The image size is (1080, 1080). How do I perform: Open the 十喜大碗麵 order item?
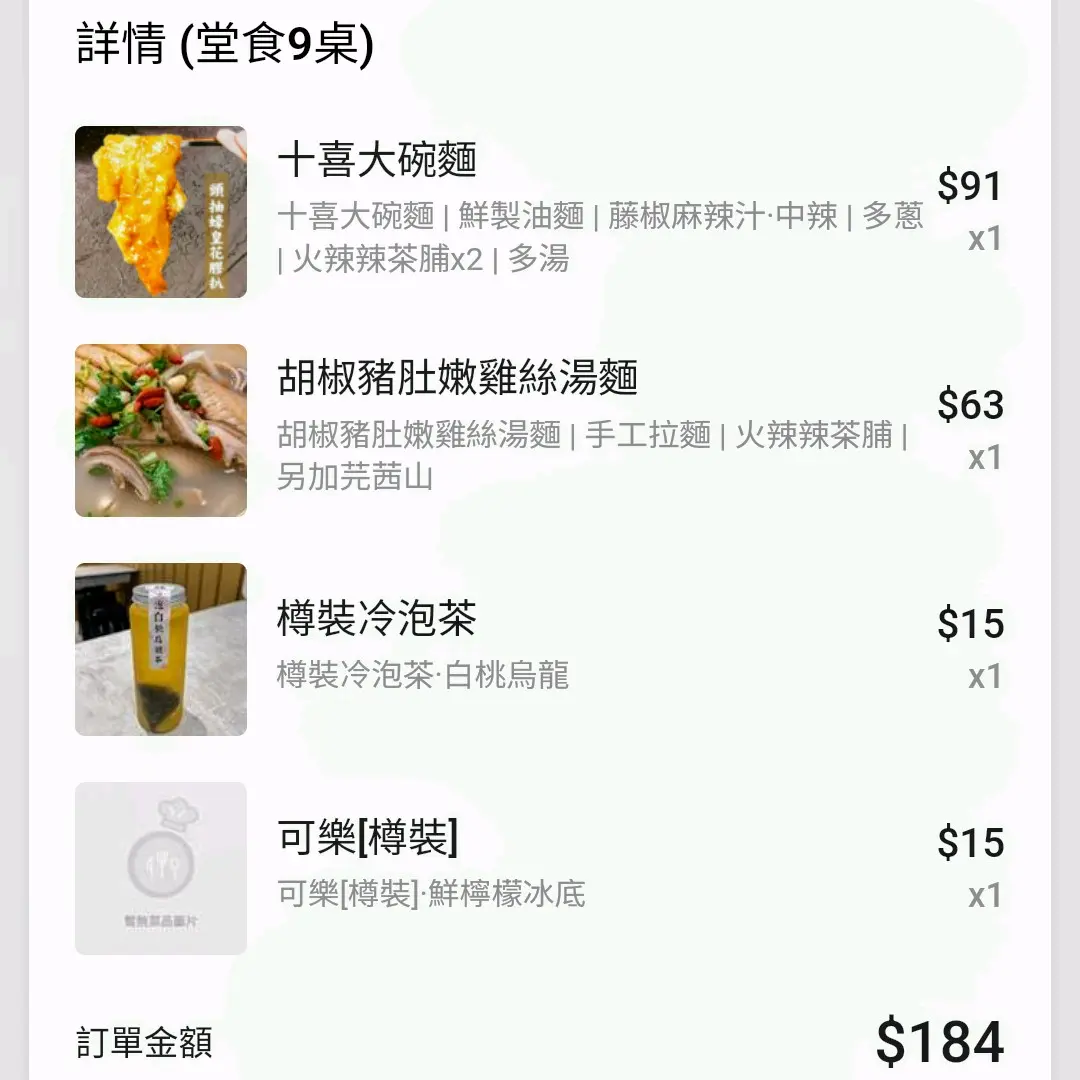pyautogui.click(x=377, y=160)
